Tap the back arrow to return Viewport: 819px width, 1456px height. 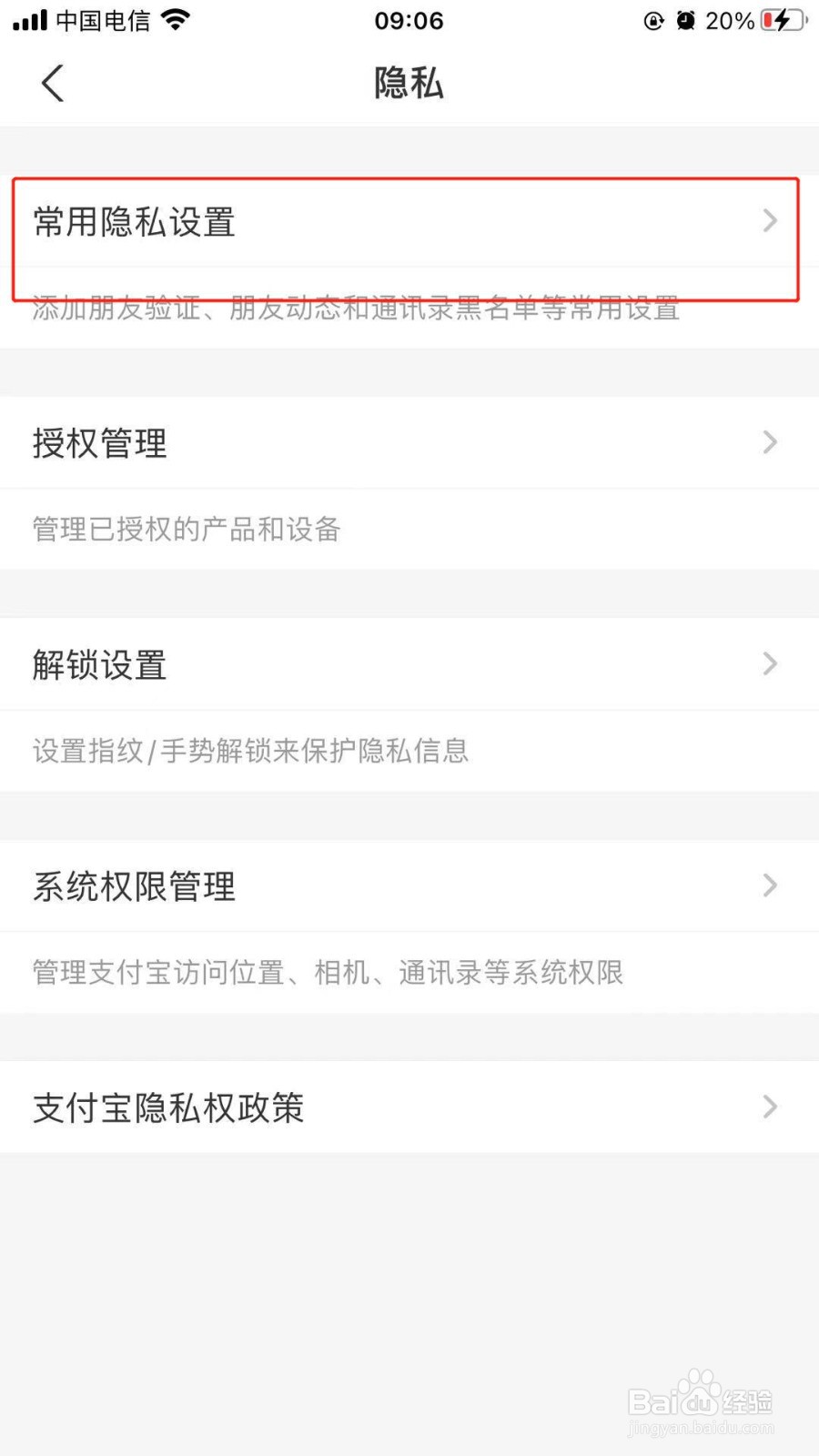click(52, 82)
